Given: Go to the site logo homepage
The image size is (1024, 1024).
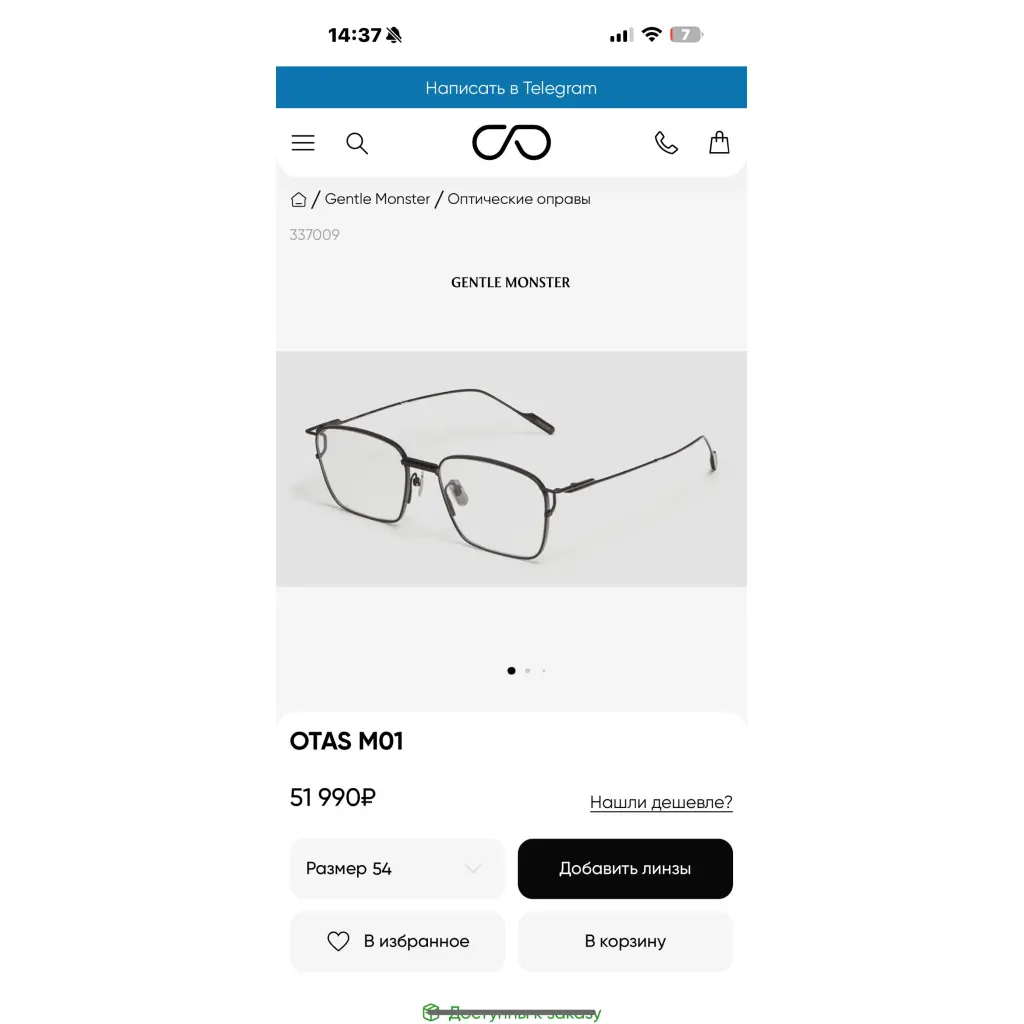Looking at the screenshot, I should point(511,143).
